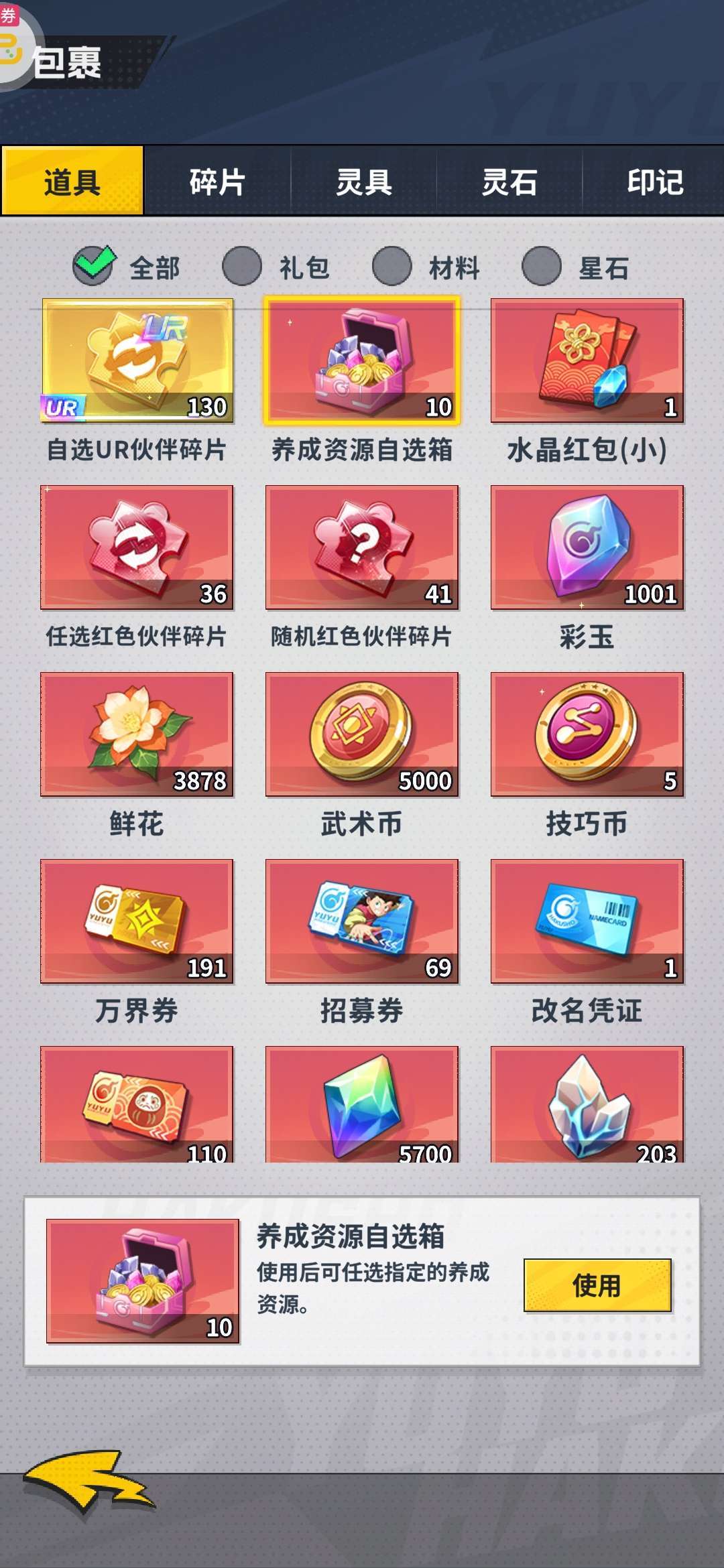The height and width of the screenshot is (1568, 724).
Task: Filter items by 材料
Action: click(x=426, y=267)
